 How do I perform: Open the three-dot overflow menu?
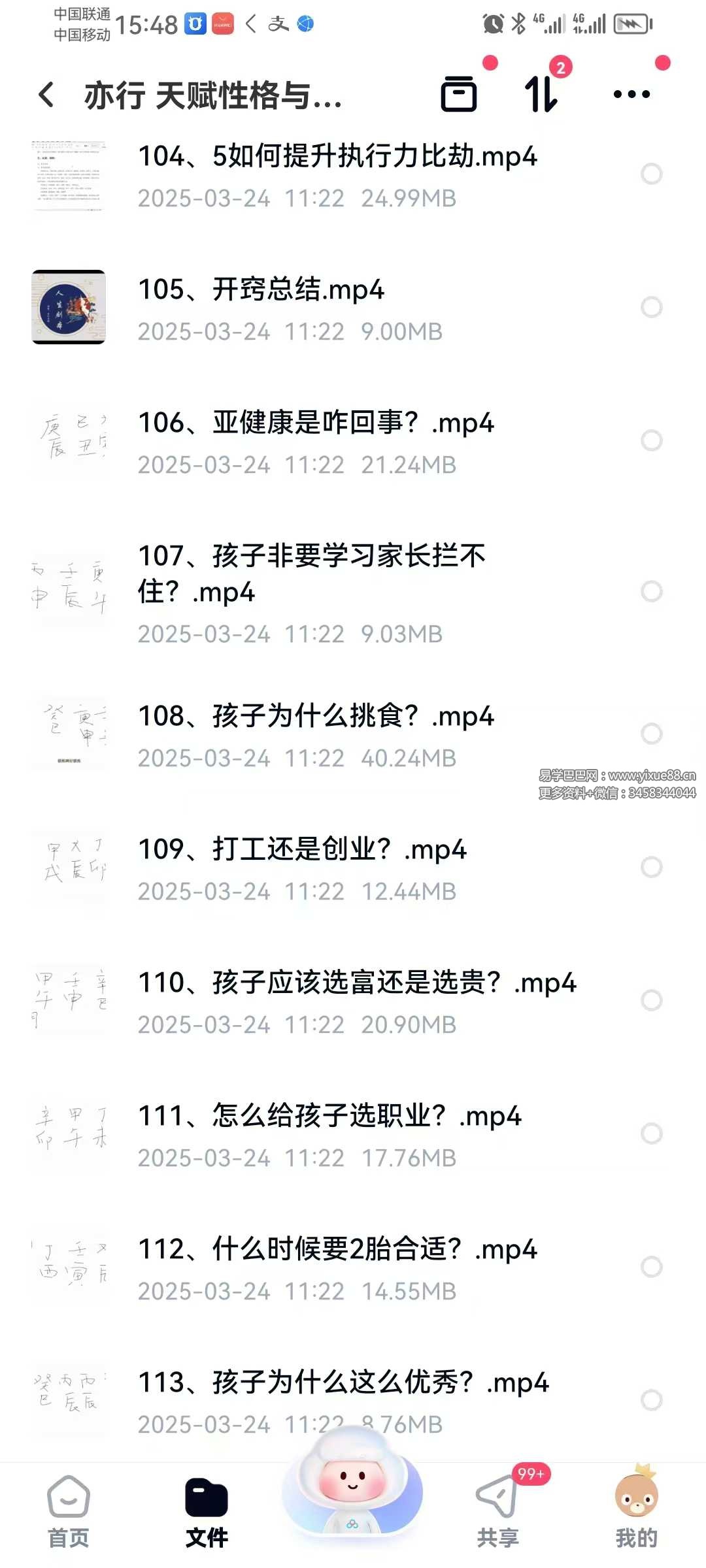(x=631, y=95)
